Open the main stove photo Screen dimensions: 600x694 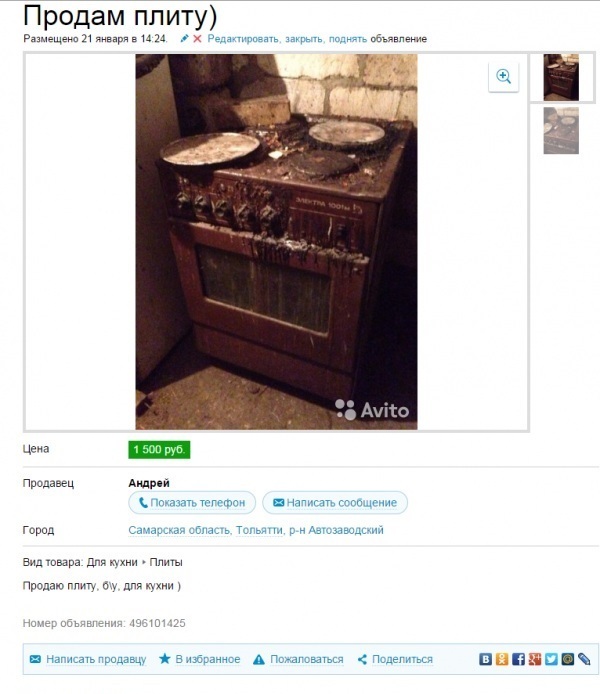(x=276, y=242)
